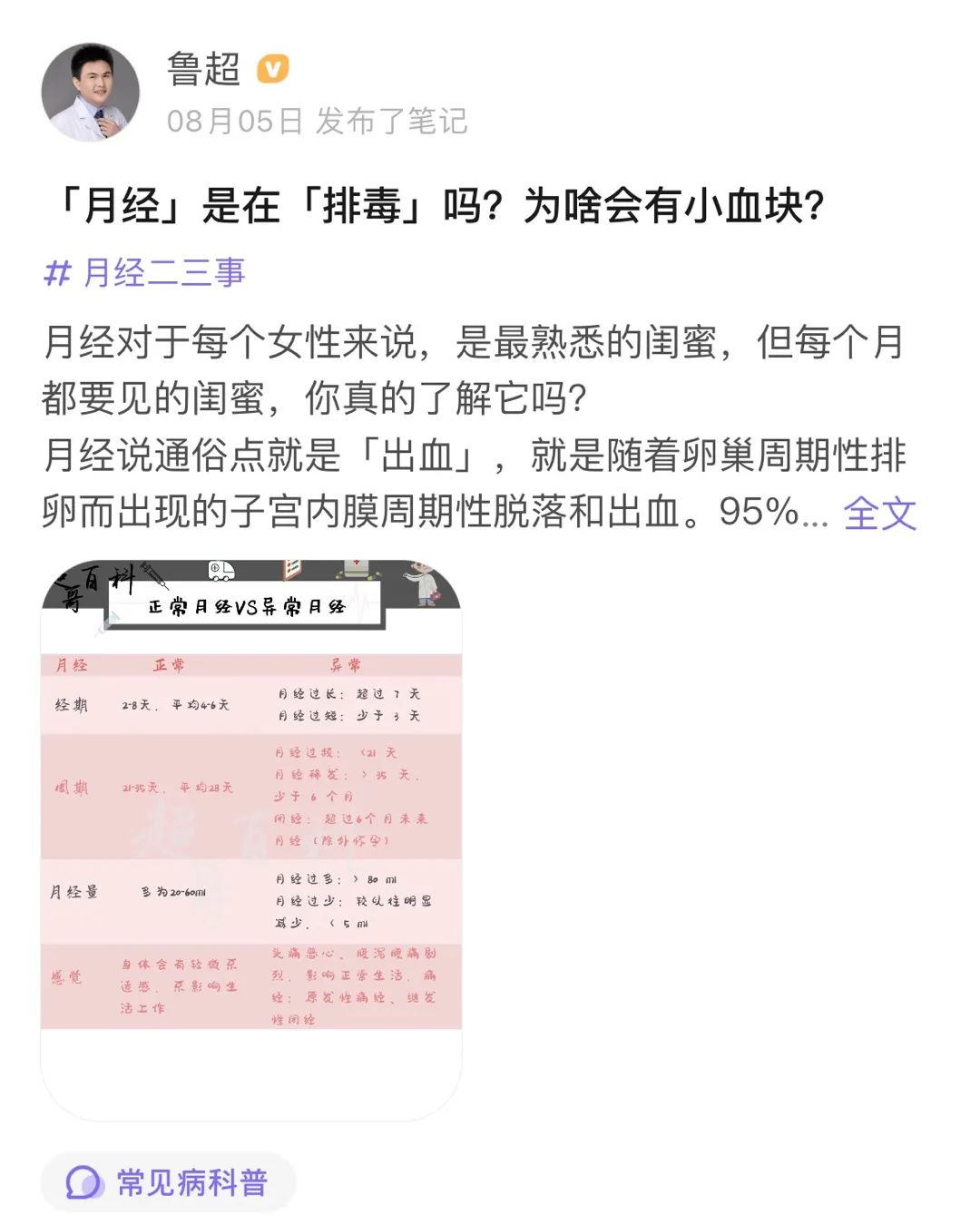Open the hashtag 月经二三事
Screen dimensions: 980x1225
click(145, 272)
